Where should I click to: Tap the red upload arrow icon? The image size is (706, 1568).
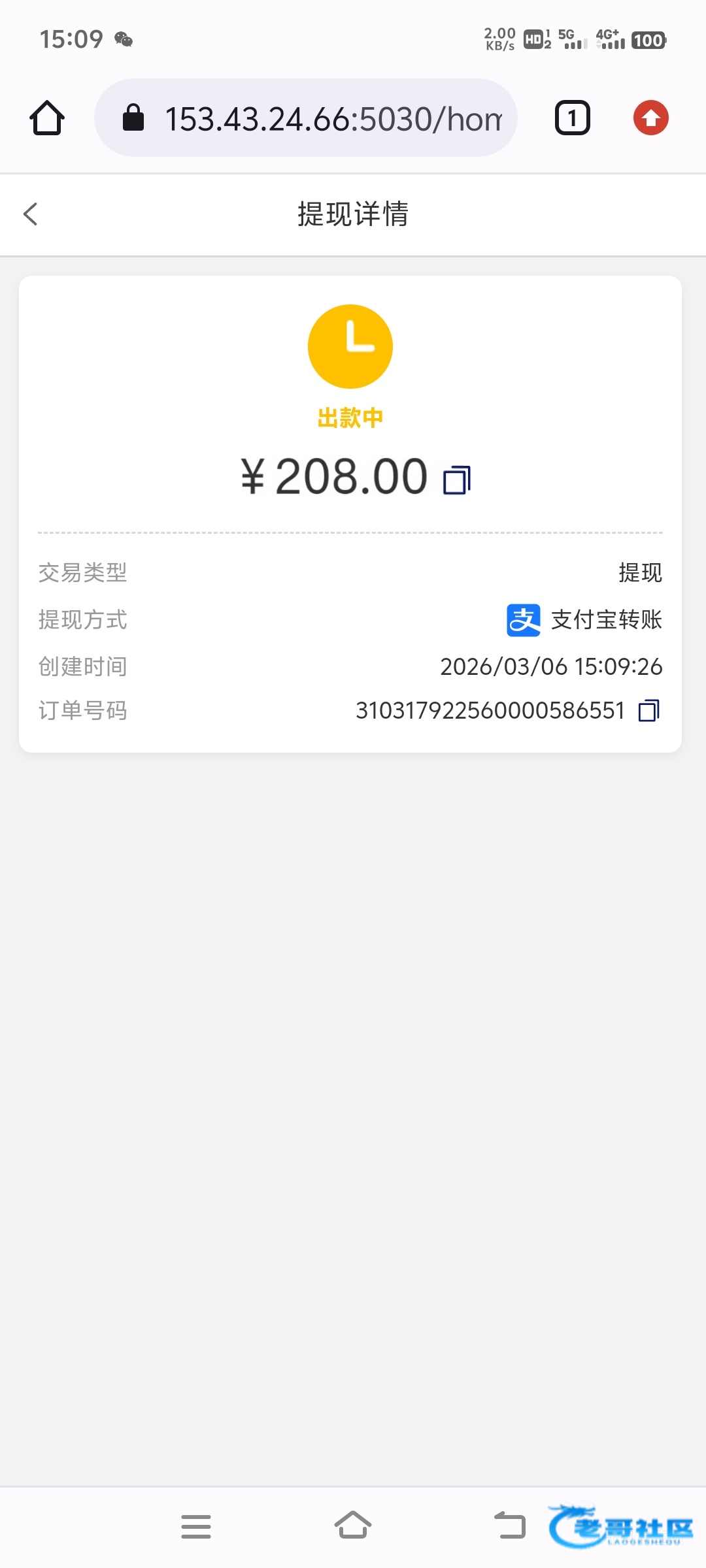[x=650, y=118]
